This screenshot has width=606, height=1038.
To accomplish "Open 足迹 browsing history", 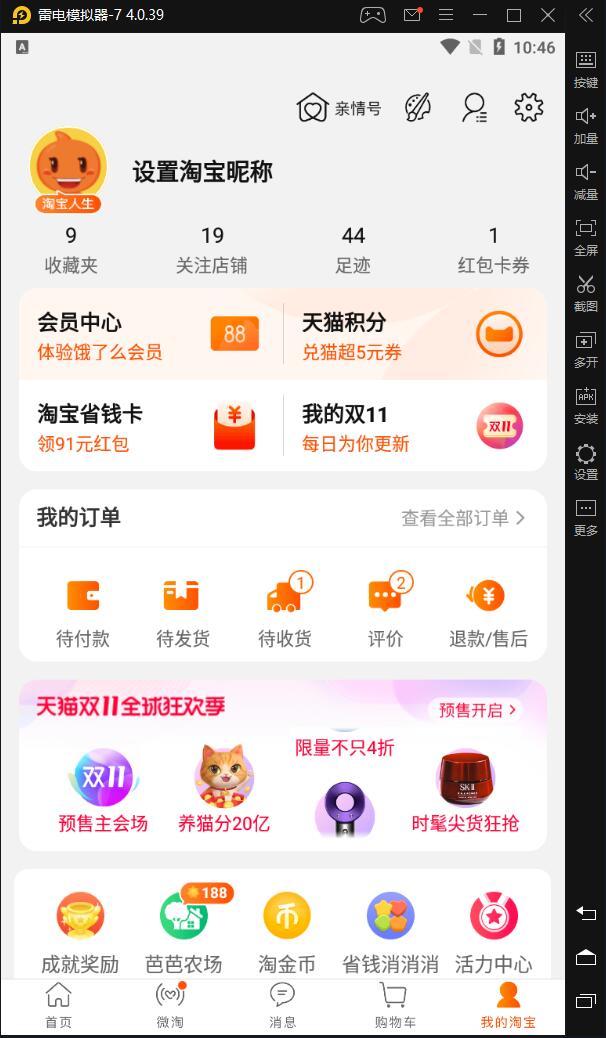I will click(x=353, y=250).
